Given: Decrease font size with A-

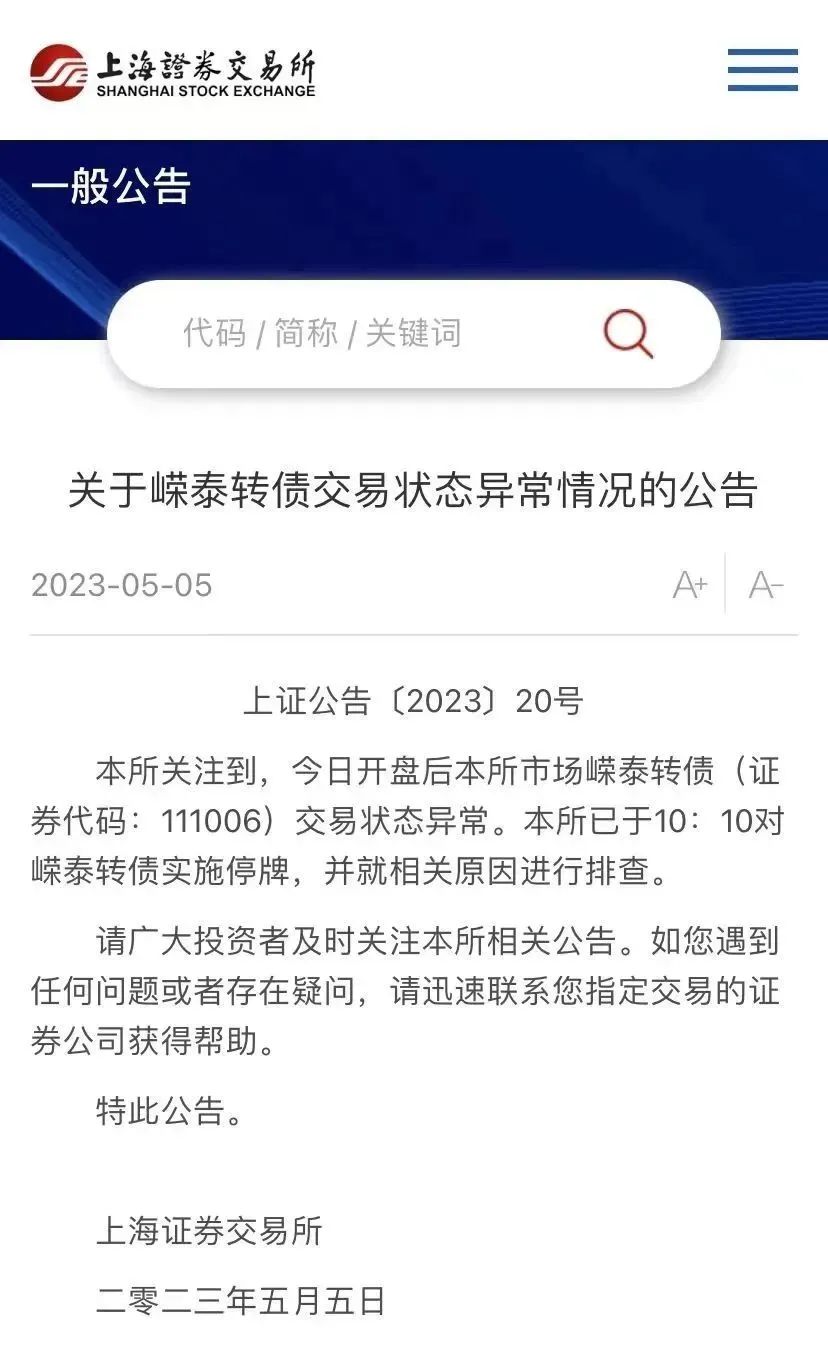Looking at the screenshot, I should pyautogui.click(x=766, y=584).
